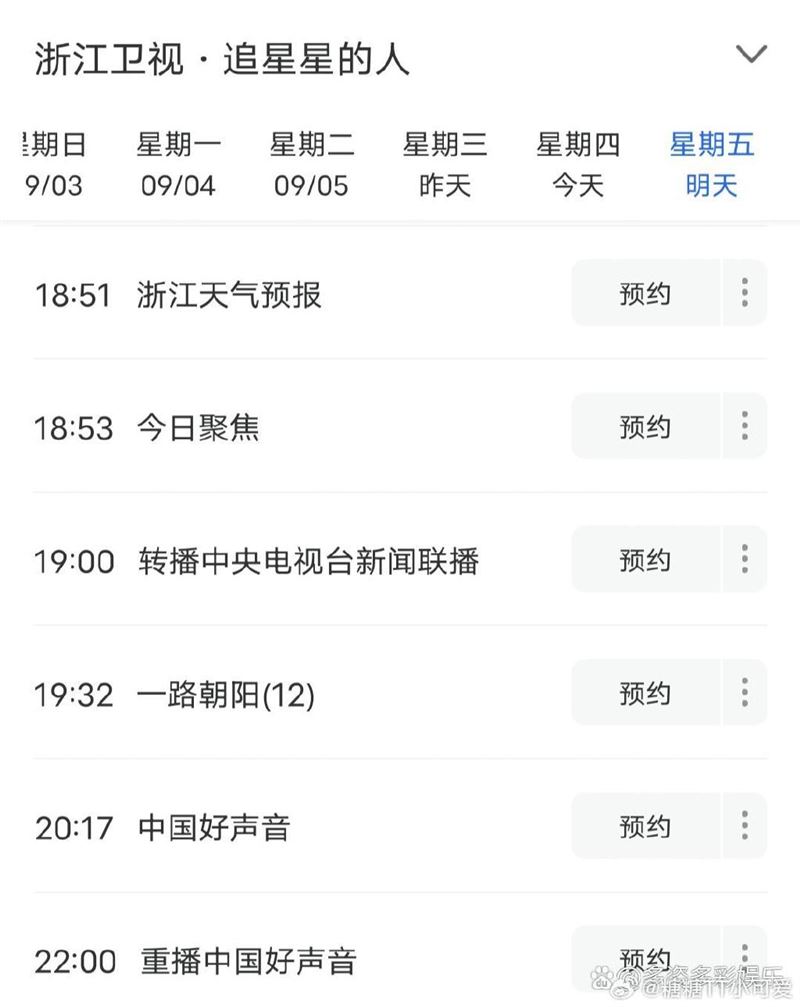Open more options for 20:17 中国好声音
Viewport: 800px width, 1007px height.
click(745, 826)
